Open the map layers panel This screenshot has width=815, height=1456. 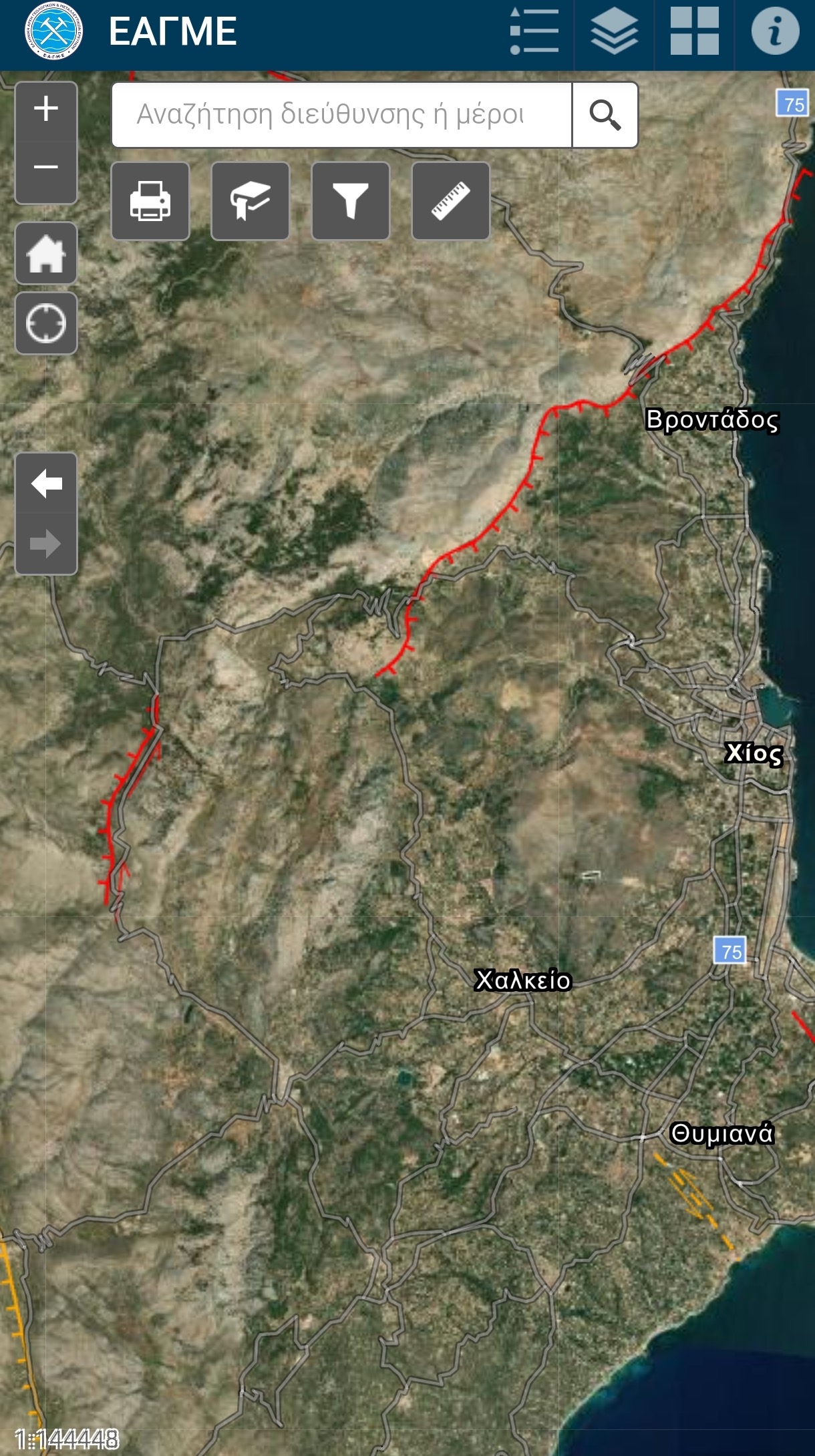(x=614, y=31)
